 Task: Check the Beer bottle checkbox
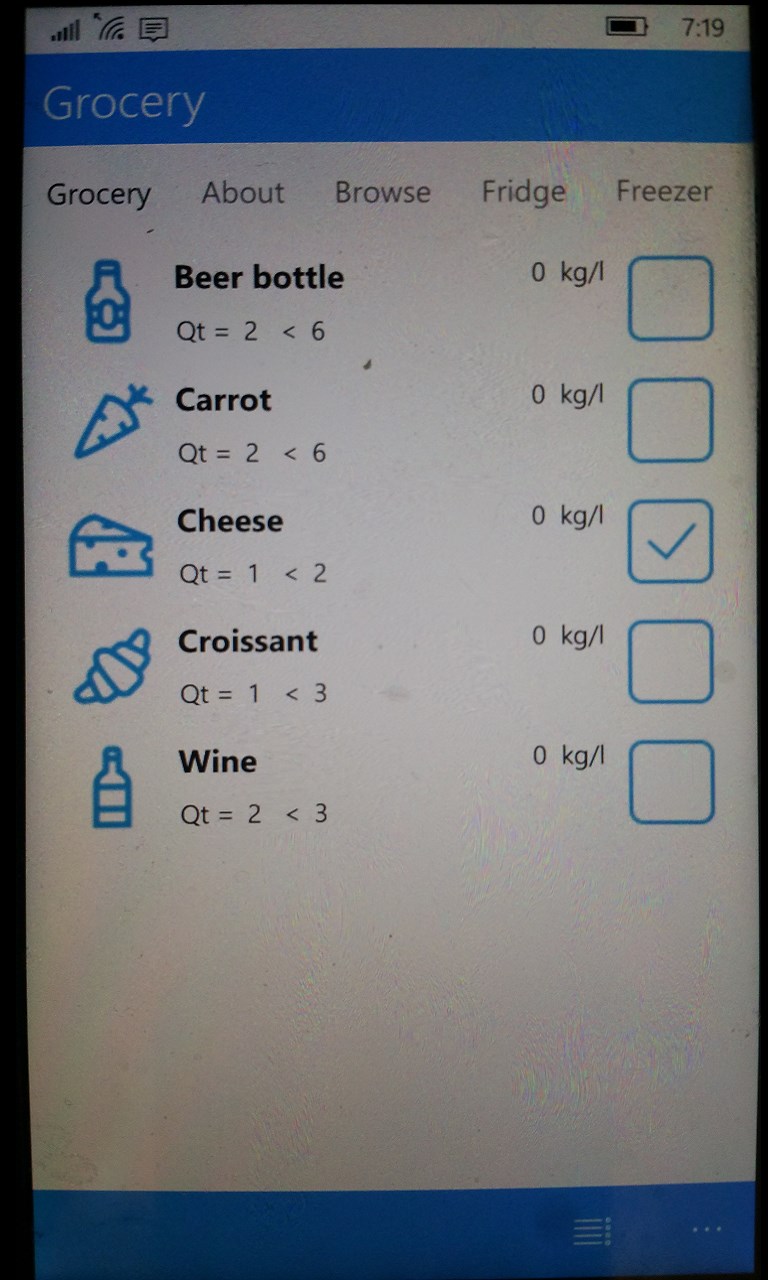click(670, 299)
